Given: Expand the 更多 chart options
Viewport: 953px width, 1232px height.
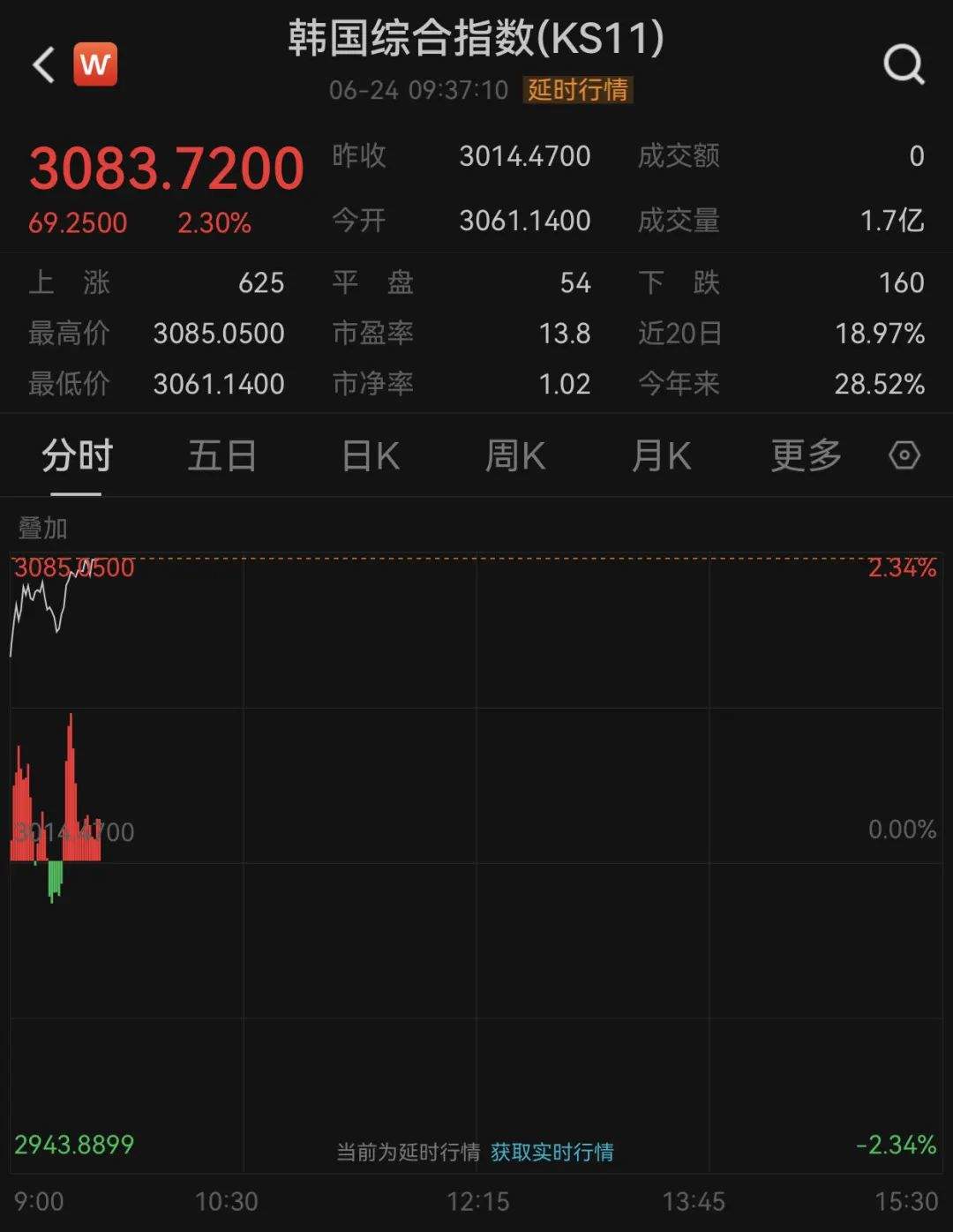Looking at the screenshot, I should (x=806, y=456).
